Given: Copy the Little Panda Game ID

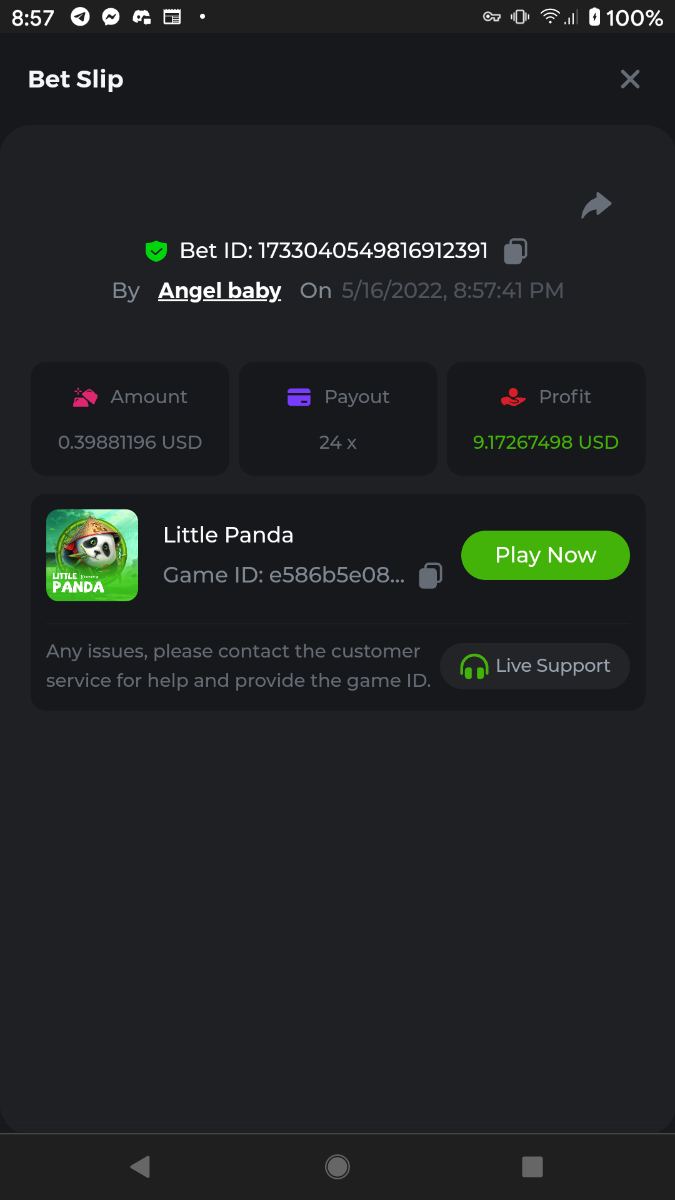Looking at the screenshot, I should tap(430, 576).
